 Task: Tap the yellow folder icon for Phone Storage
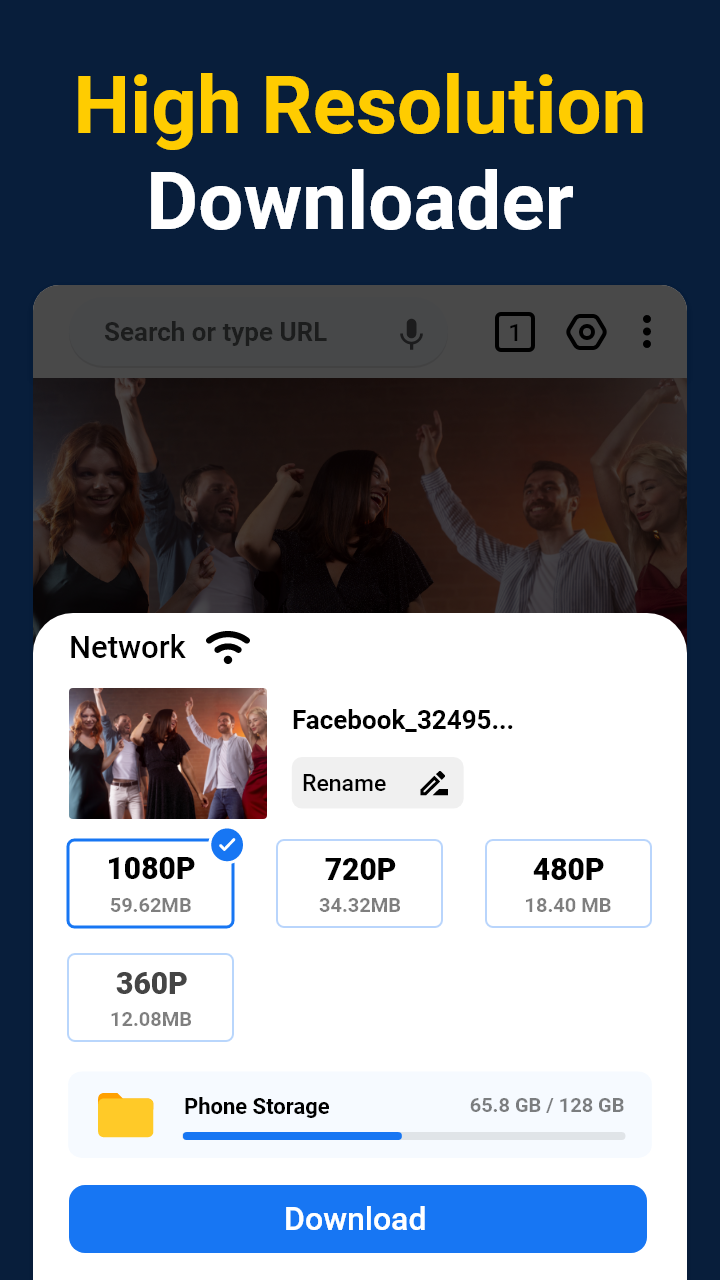(x=124, y=1114)
